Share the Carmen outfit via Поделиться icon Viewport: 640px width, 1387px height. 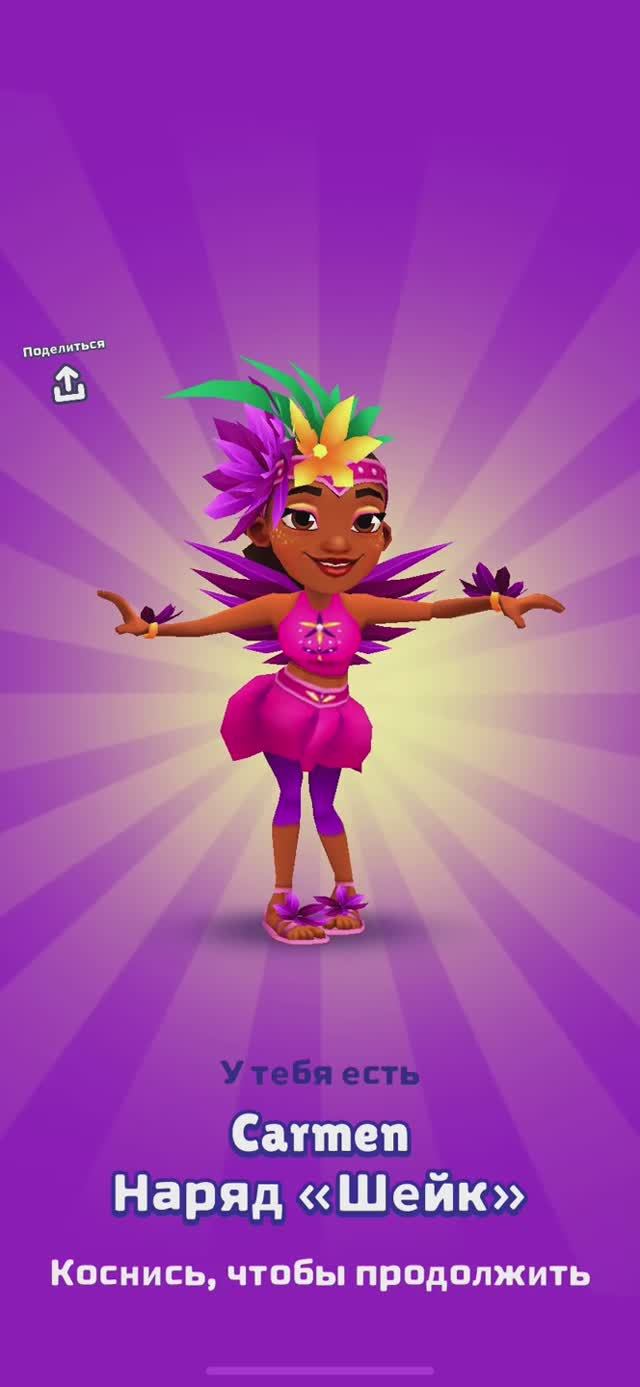69,382
